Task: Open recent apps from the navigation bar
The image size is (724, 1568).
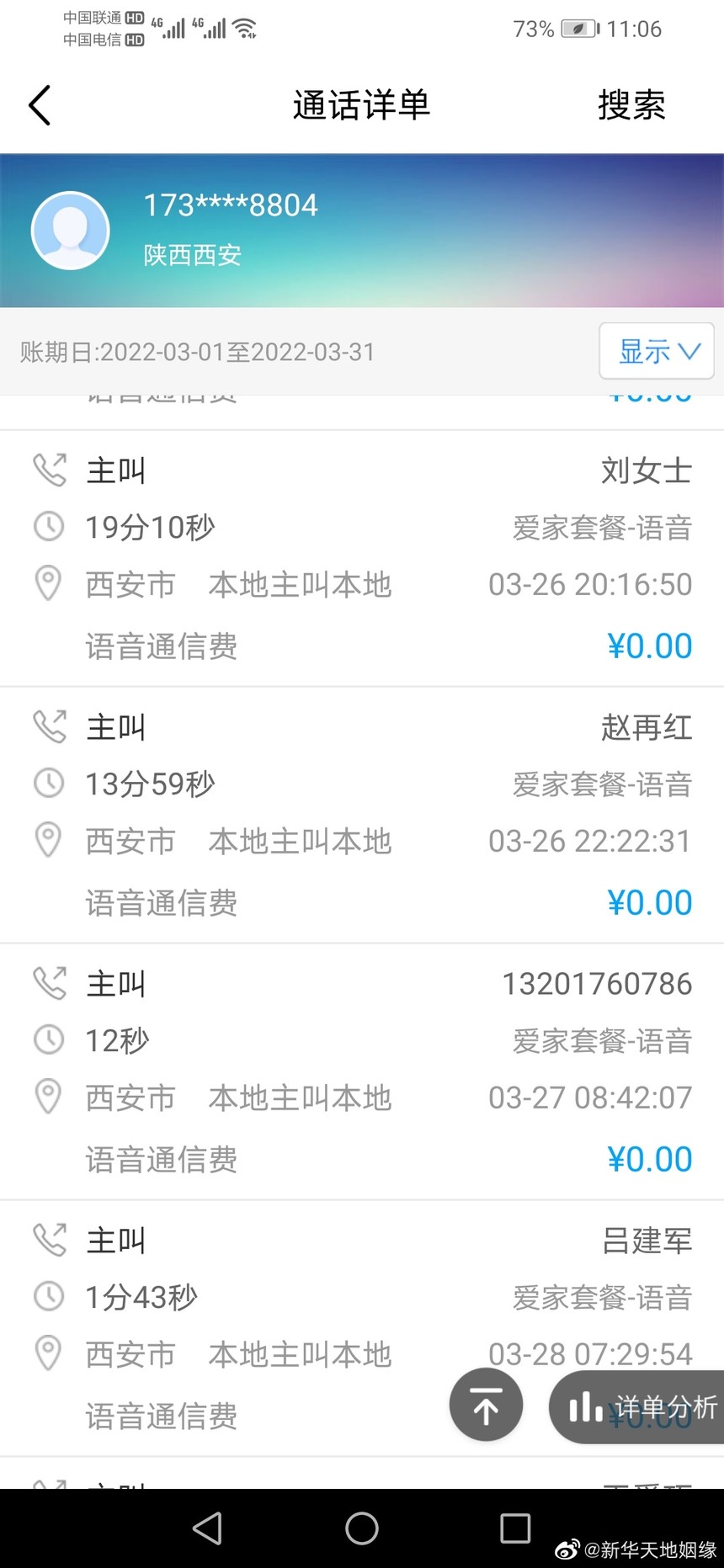Action: point(515,1528)
